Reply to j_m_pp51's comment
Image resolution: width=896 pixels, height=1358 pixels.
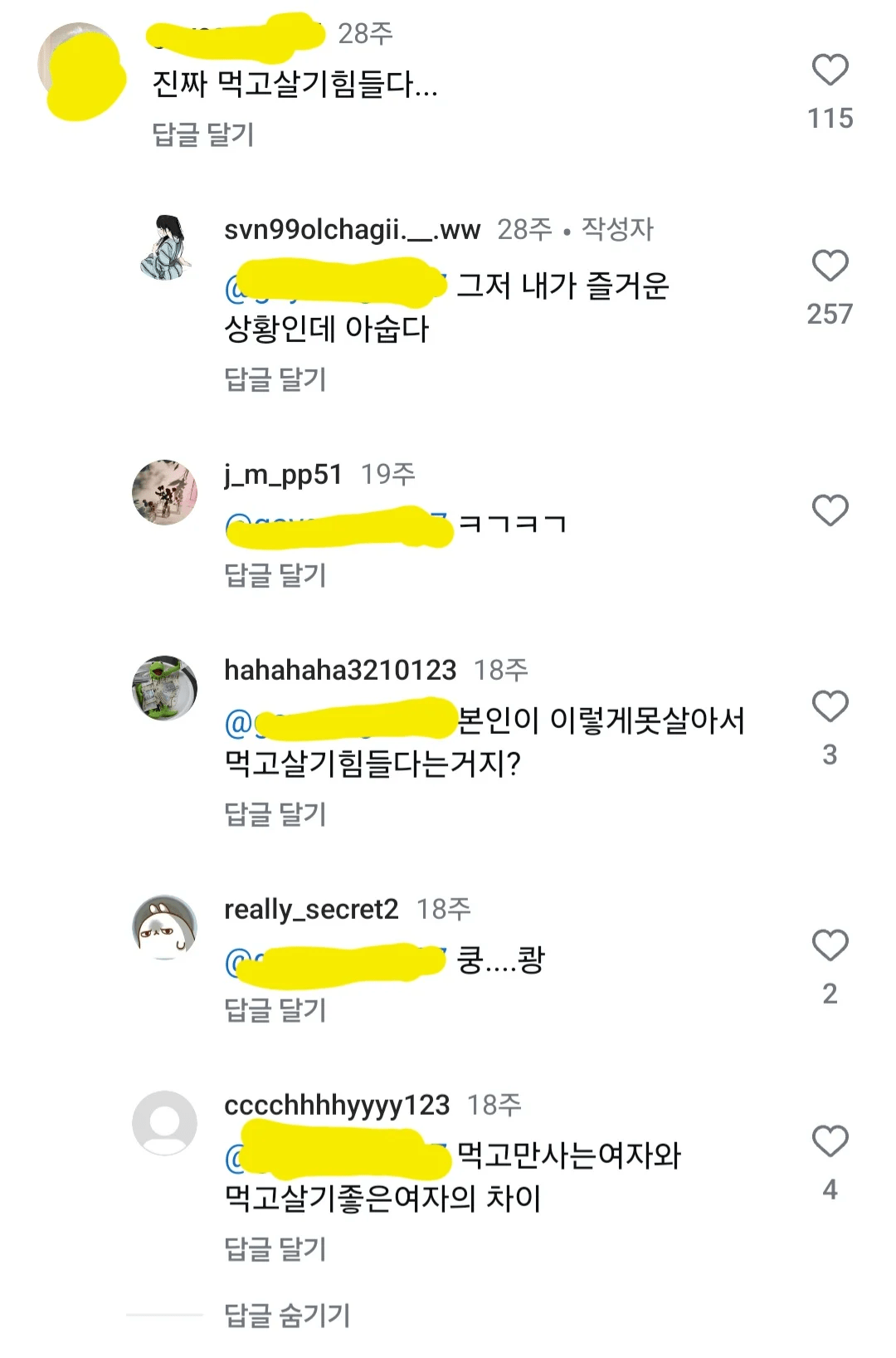pyautogui.click(x=275, y=574)
